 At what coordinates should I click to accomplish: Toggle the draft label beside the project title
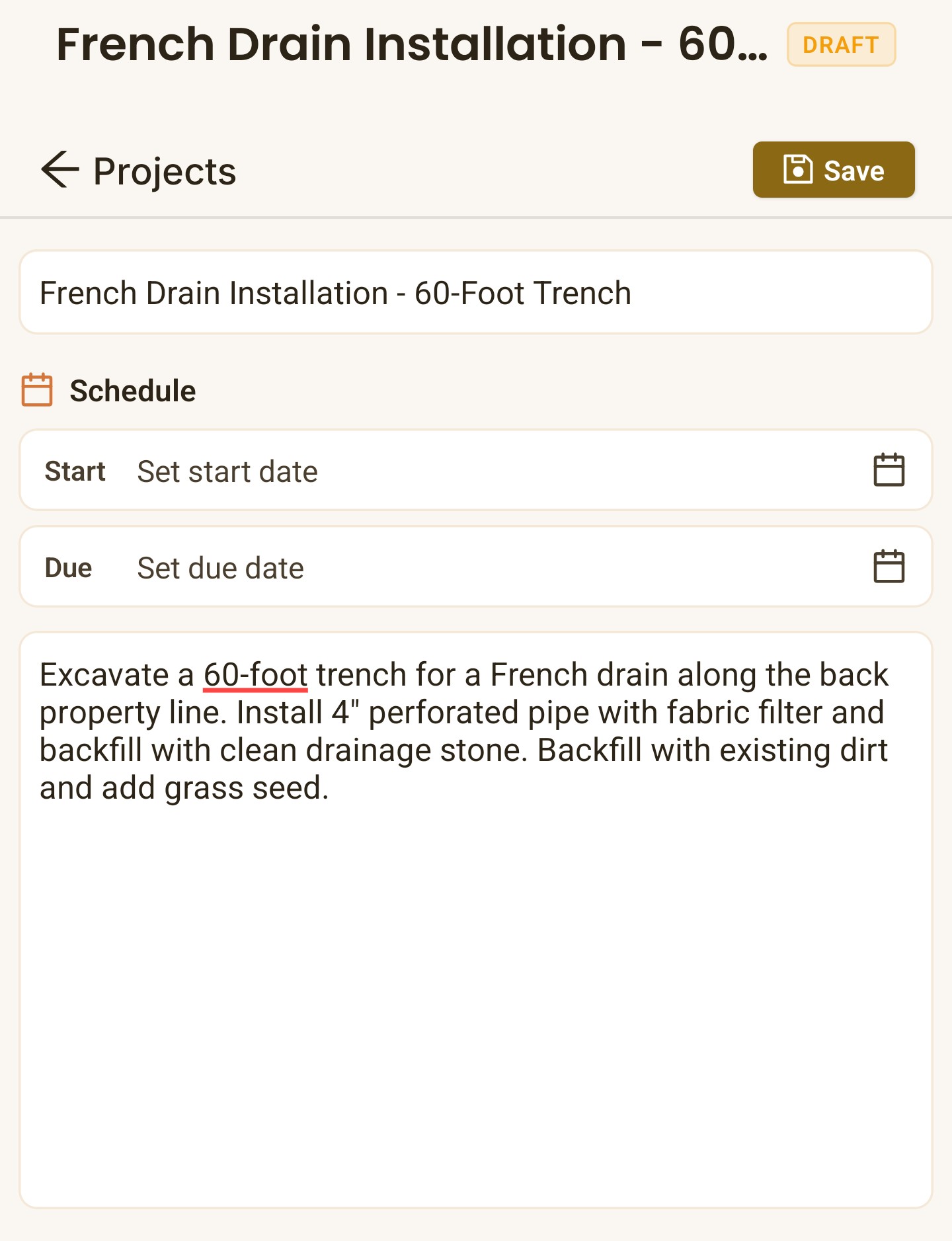click(840, 44)
